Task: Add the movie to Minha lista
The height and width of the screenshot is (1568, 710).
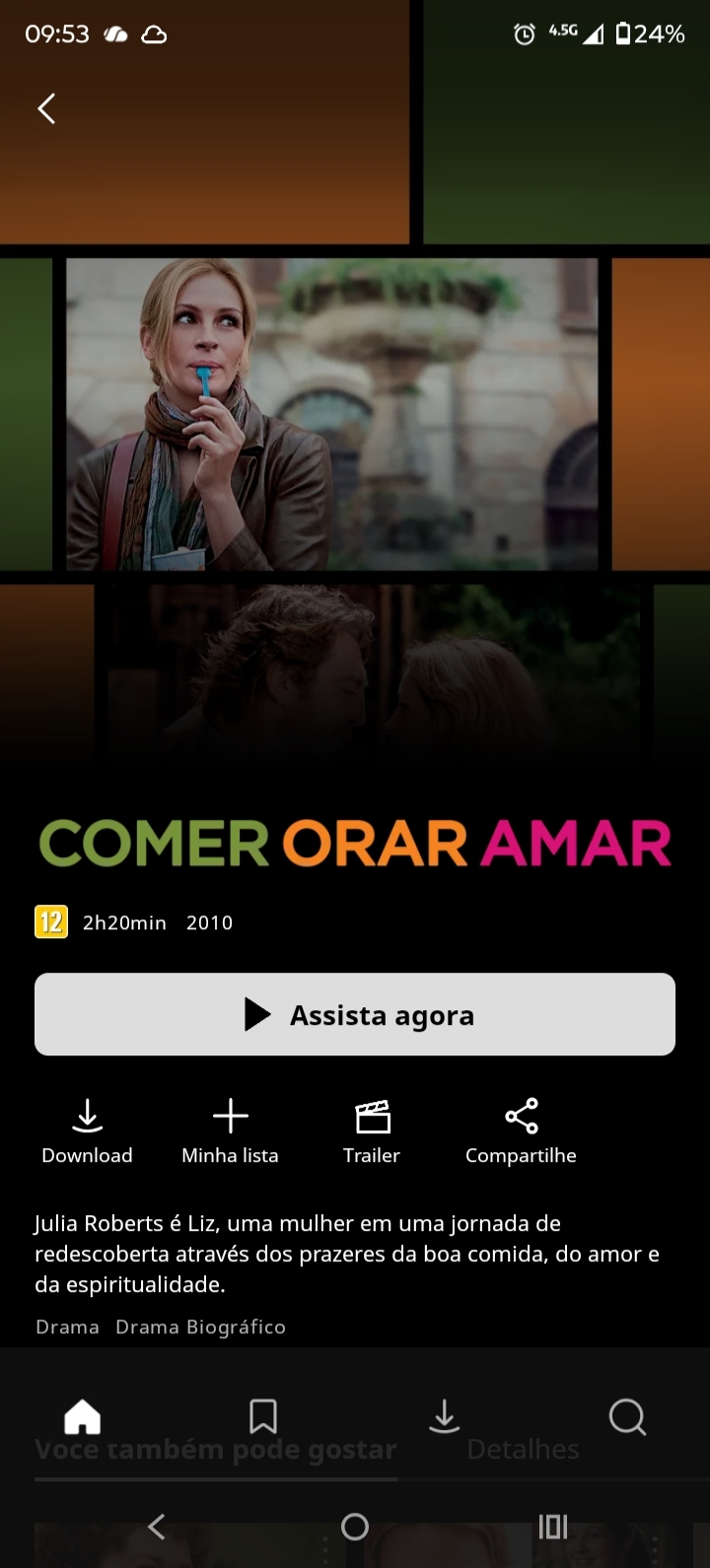Action: click(x=230, y=1131)
